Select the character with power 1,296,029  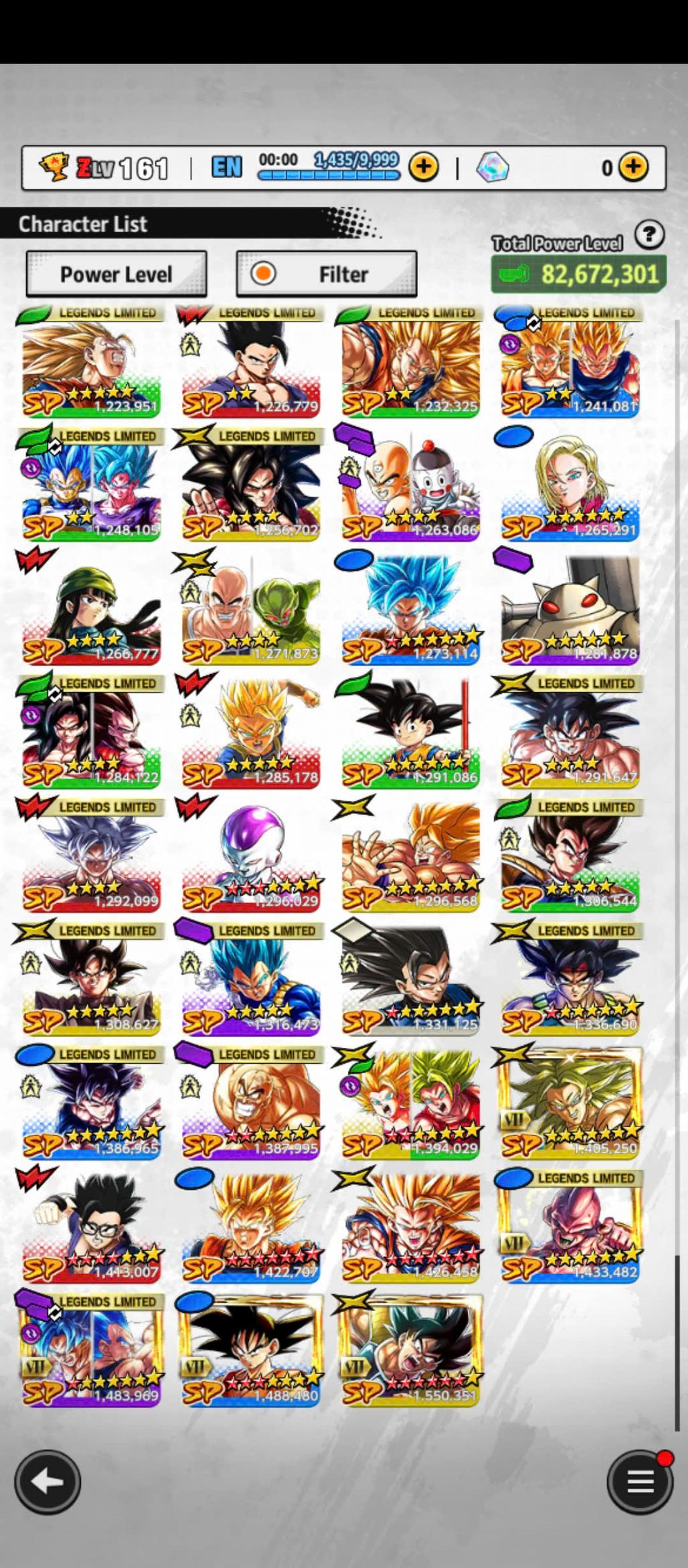pyautogui.click(x=250, y=855)
